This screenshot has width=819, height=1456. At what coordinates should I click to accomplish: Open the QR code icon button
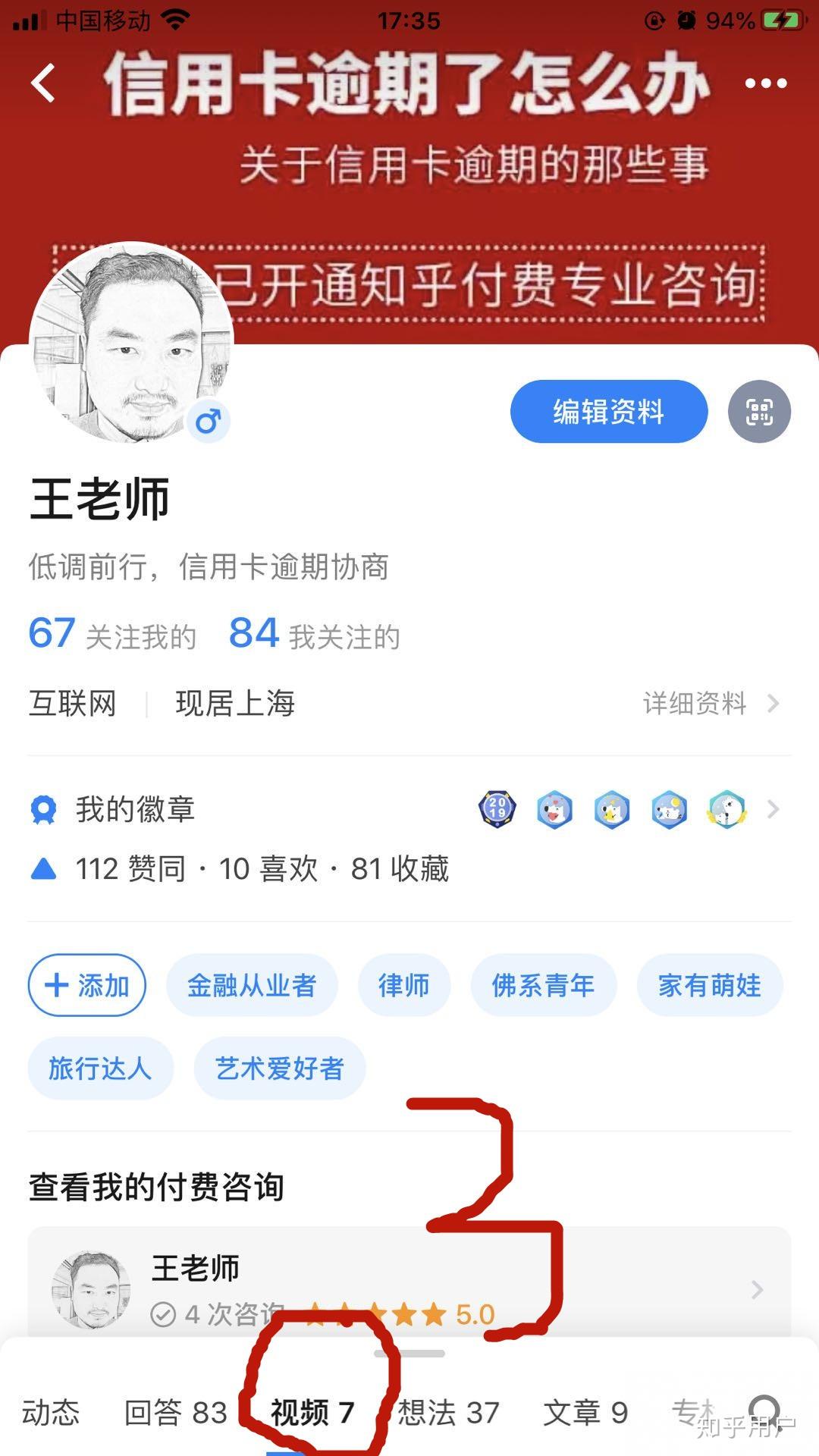(x=759, y=412)
